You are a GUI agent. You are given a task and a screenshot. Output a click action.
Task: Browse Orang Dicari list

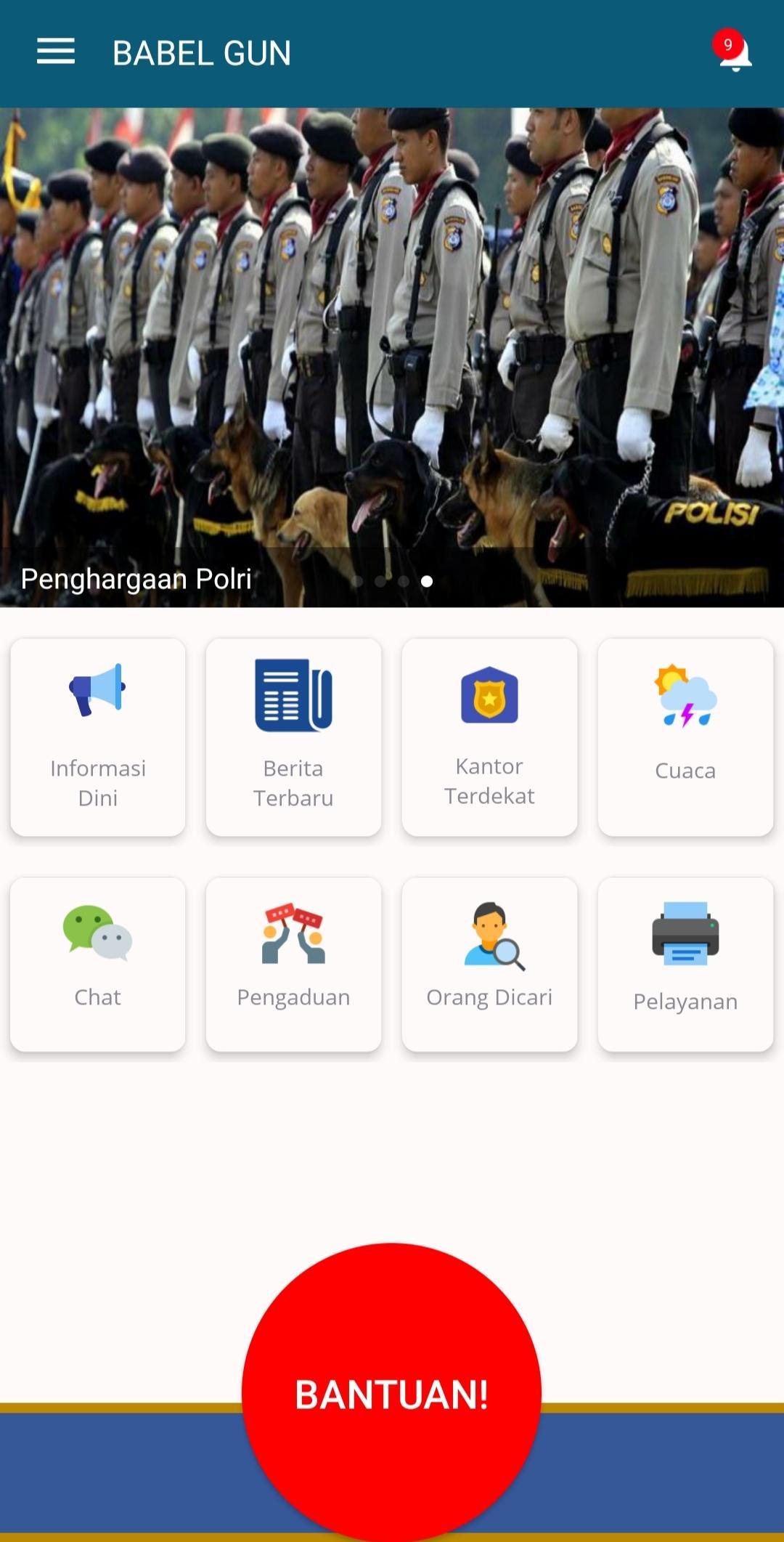point(489,964)
